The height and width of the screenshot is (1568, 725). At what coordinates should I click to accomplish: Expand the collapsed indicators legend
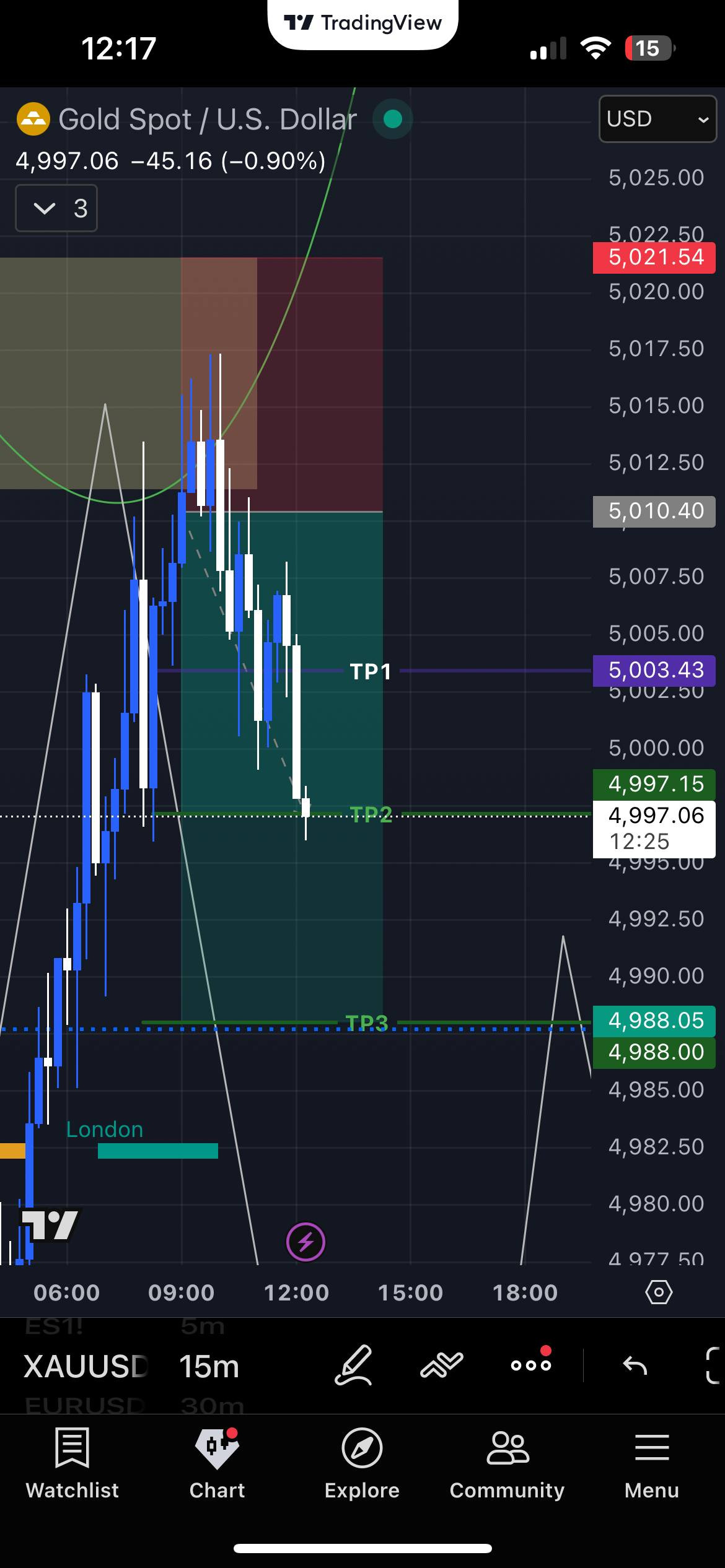click(x=56, y=209)
